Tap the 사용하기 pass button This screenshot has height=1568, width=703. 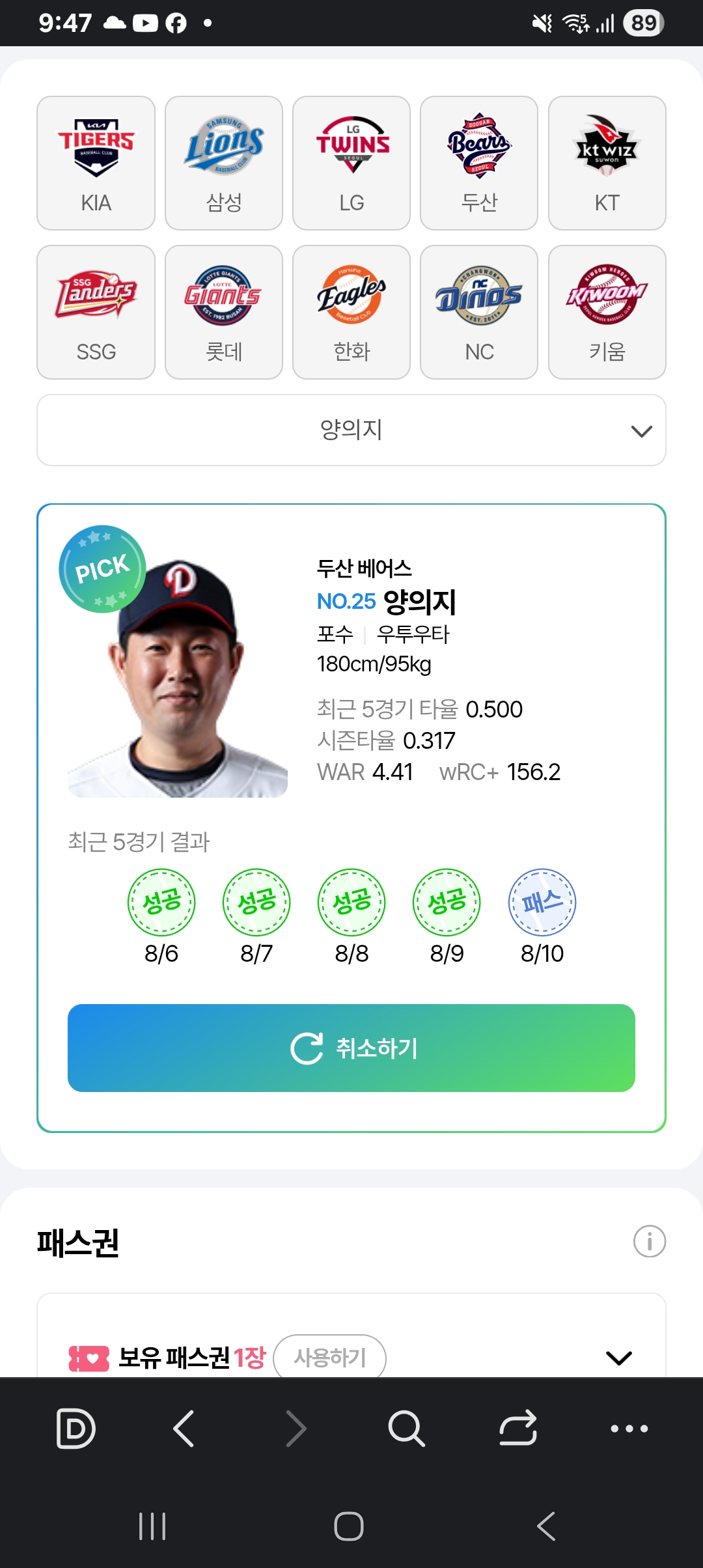click(x=330, y=1358)
